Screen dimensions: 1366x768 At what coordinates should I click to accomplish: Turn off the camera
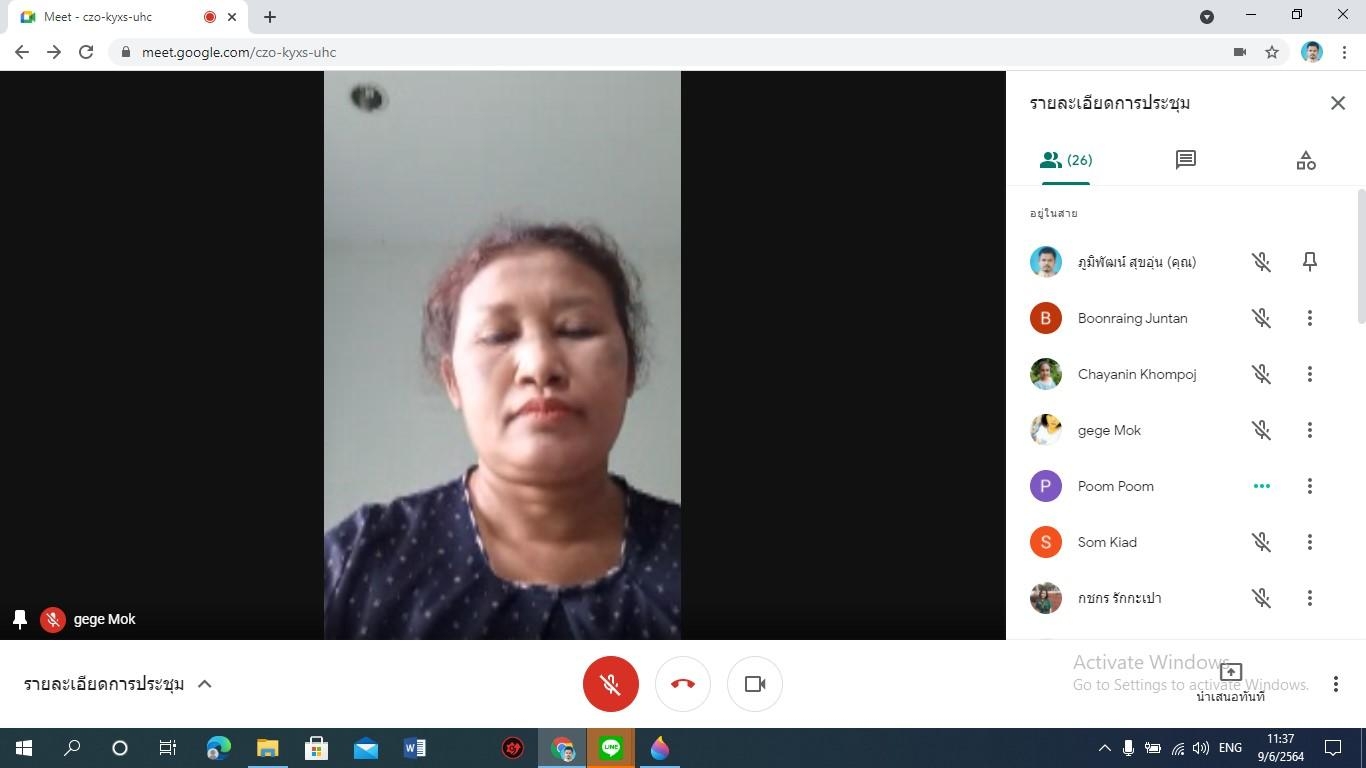[x=755, y=684]
